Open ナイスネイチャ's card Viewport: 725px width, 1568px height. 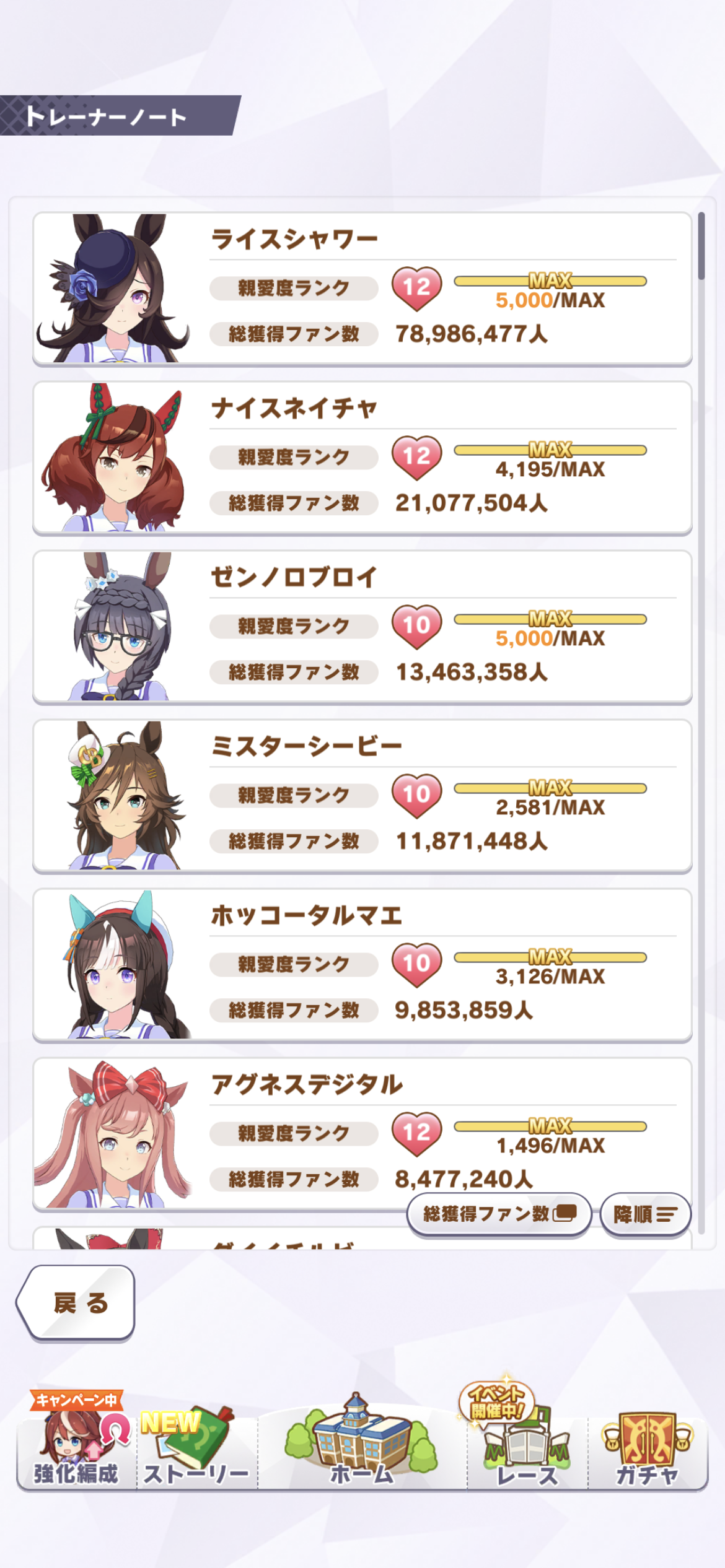[362, 458]
